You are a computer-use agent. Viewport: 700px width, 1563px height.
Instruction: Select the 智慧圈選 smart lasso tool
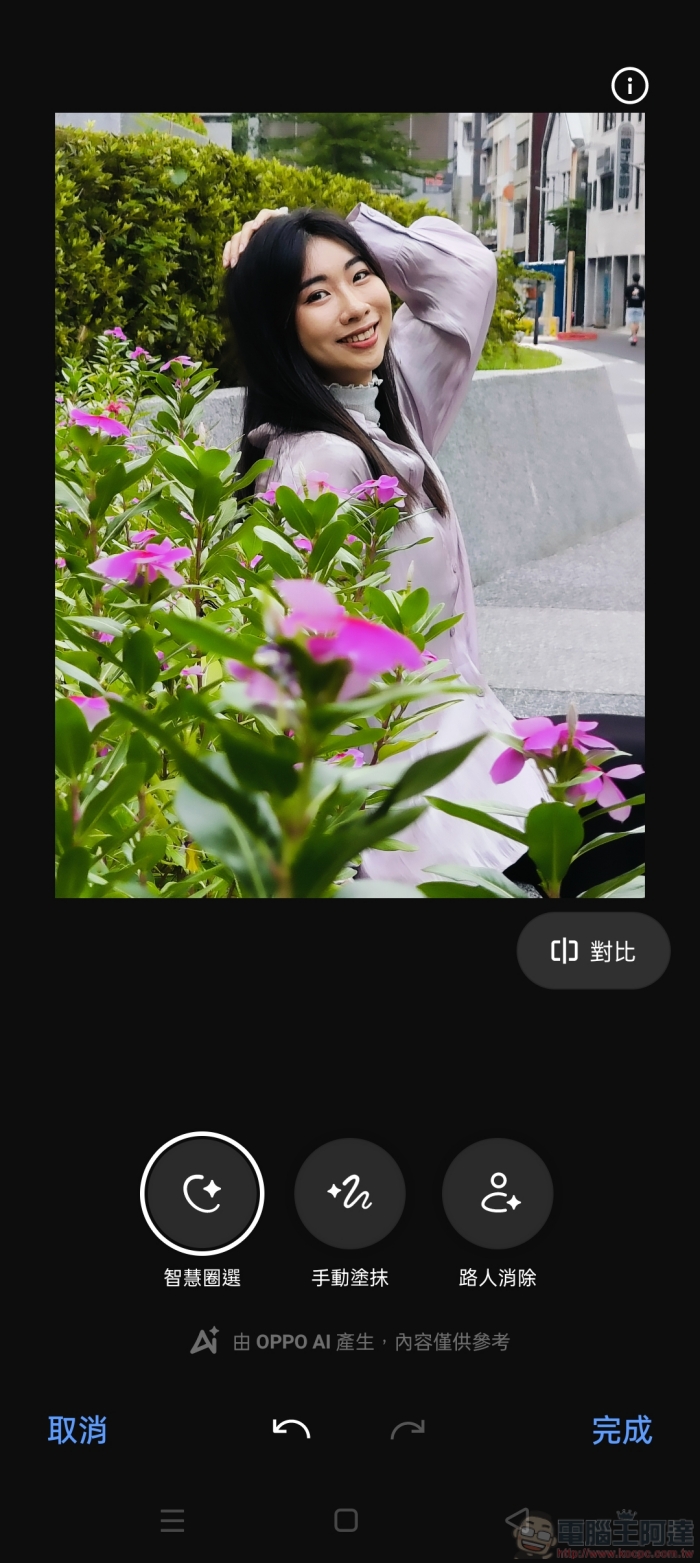tap(202, 1193)
